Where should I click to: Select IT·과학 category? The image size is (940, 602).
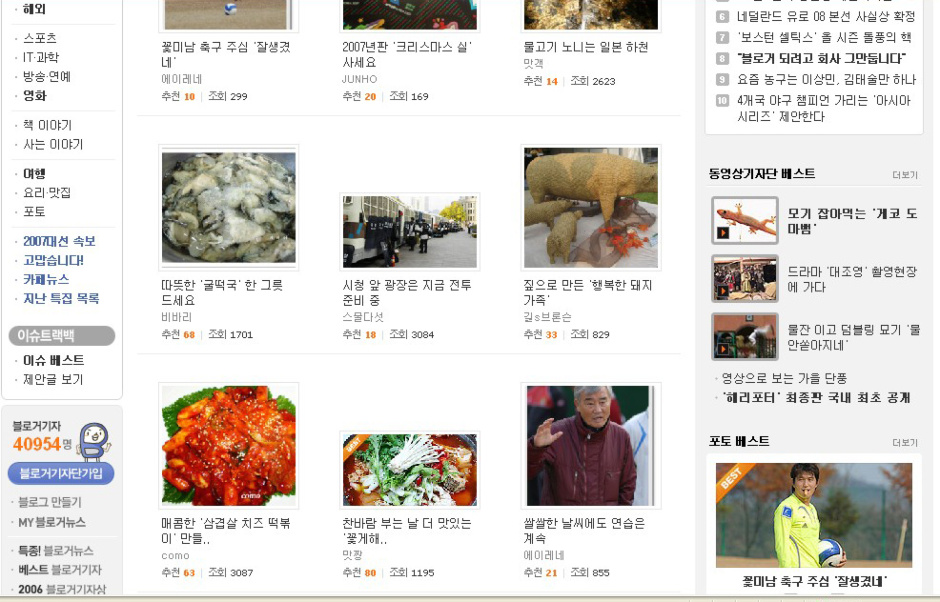41,57
